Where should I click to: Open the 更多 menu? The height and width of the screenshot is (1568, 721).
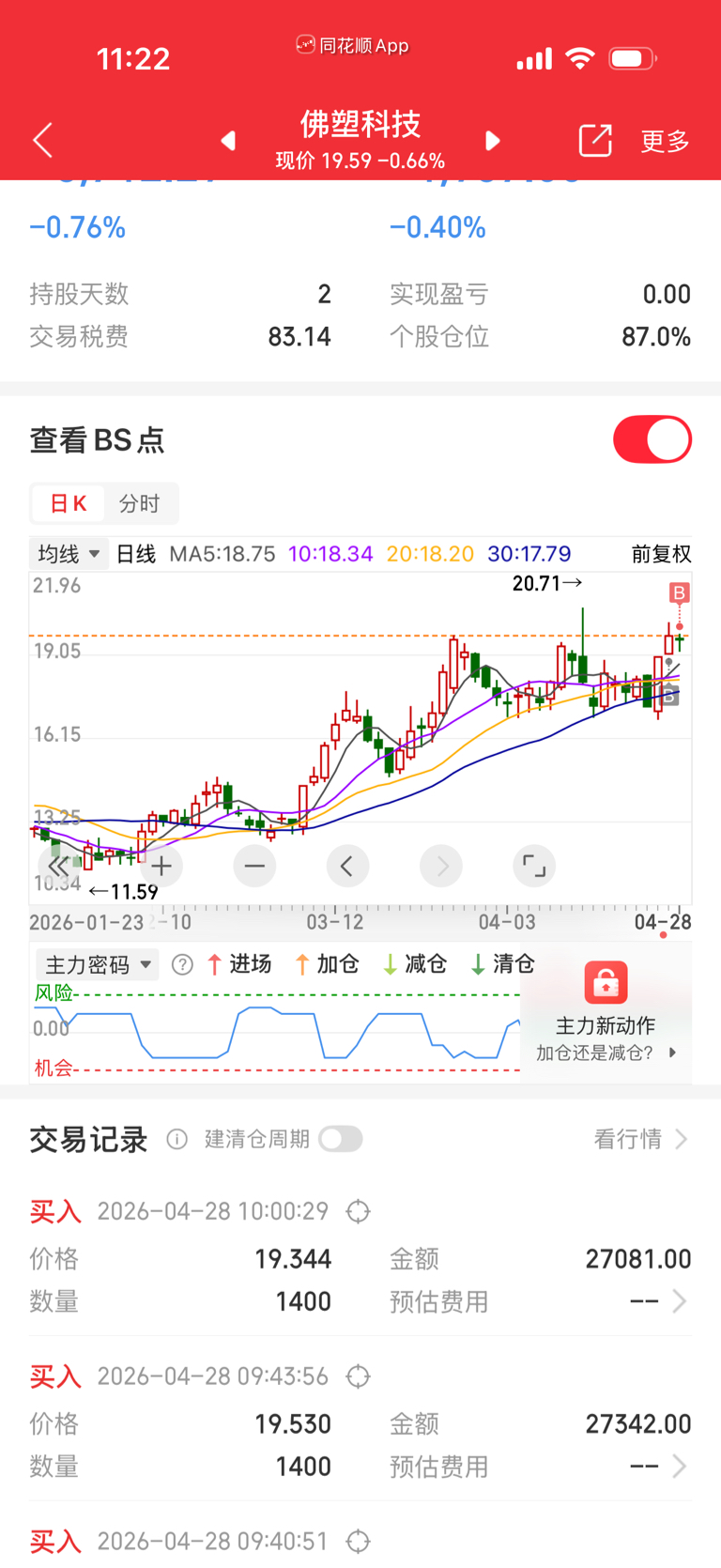[665, 142]
